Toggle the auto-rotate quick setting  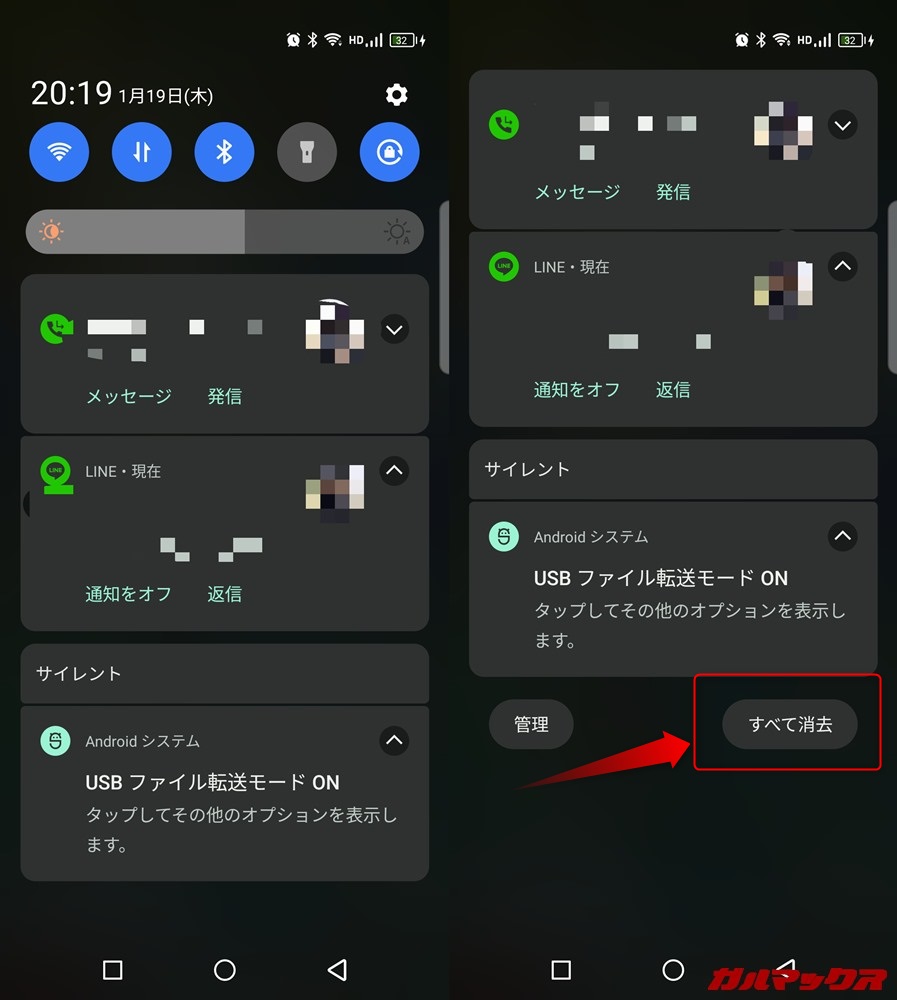389,152
